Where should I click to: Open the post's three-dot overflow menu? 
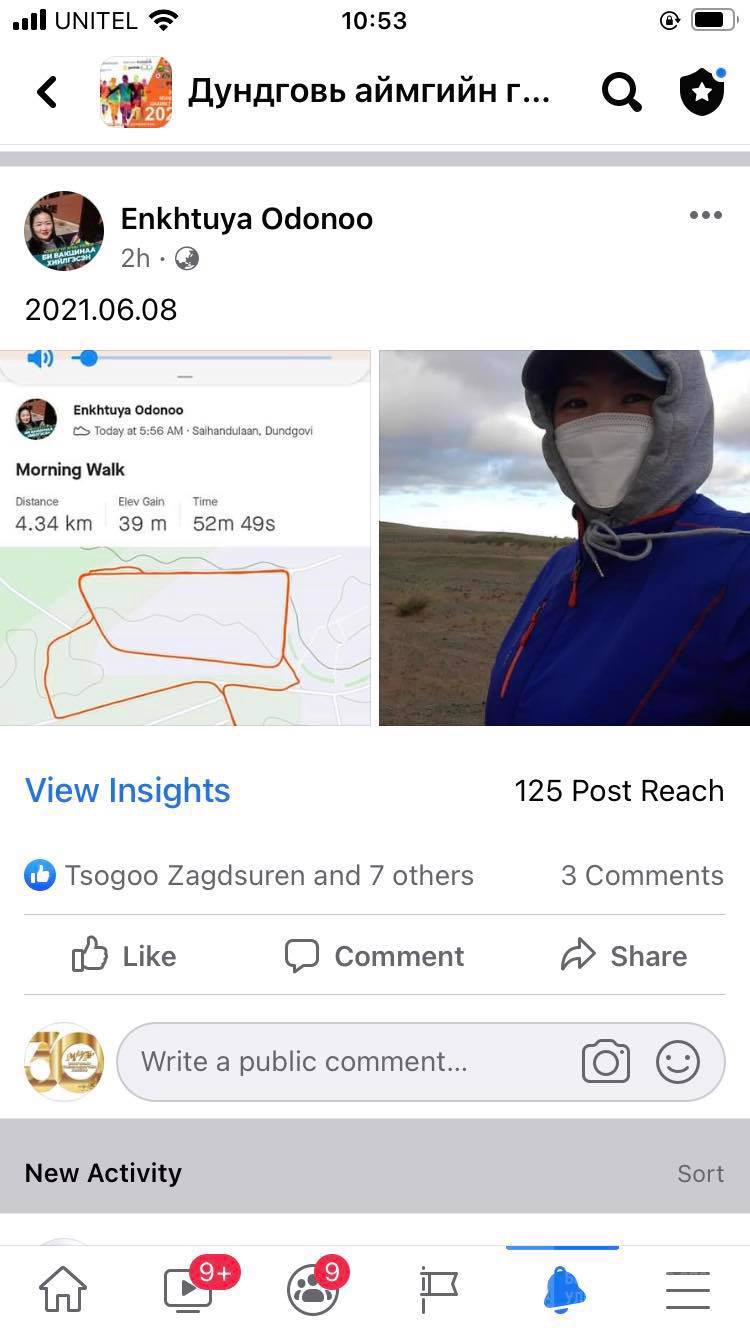705,215
